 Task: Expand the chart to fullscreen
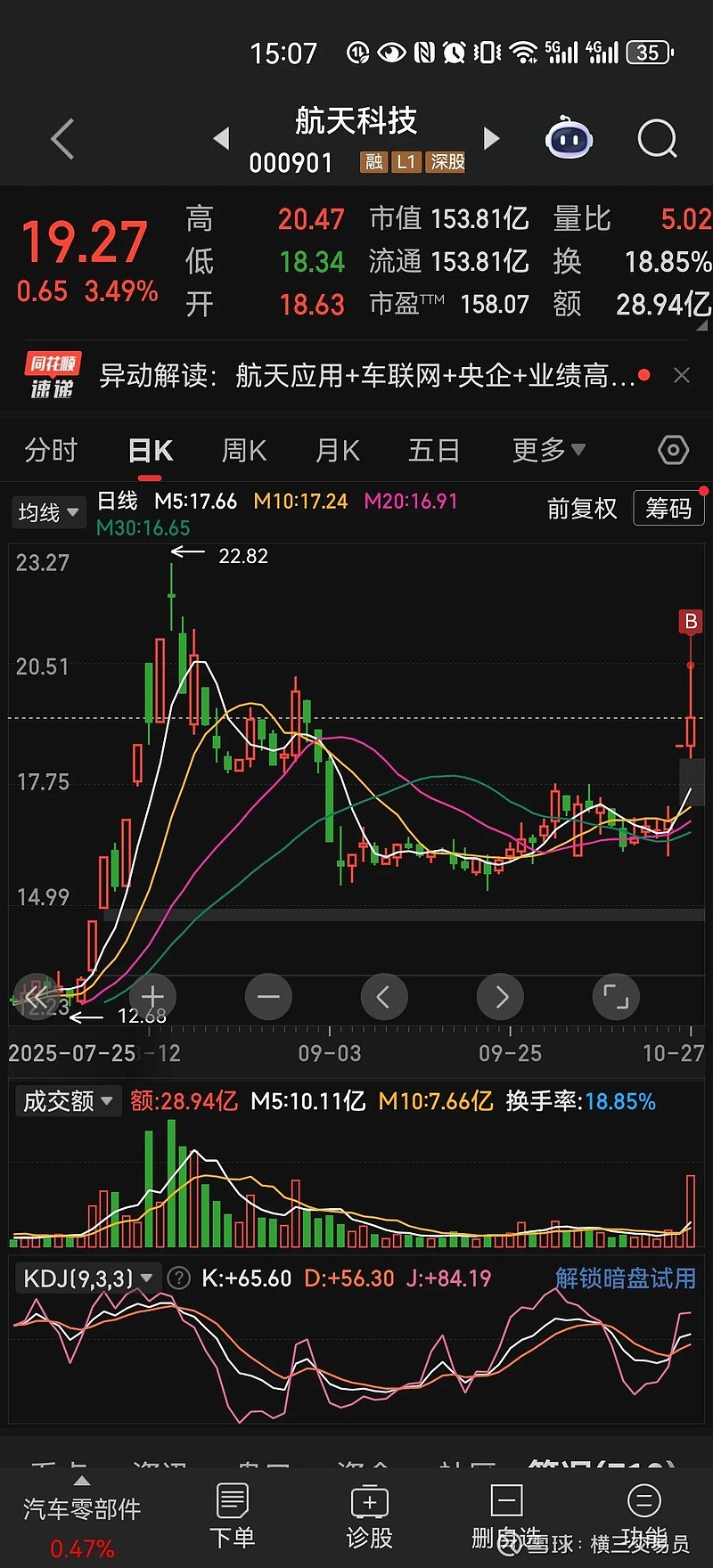click(x=616, y=997)
